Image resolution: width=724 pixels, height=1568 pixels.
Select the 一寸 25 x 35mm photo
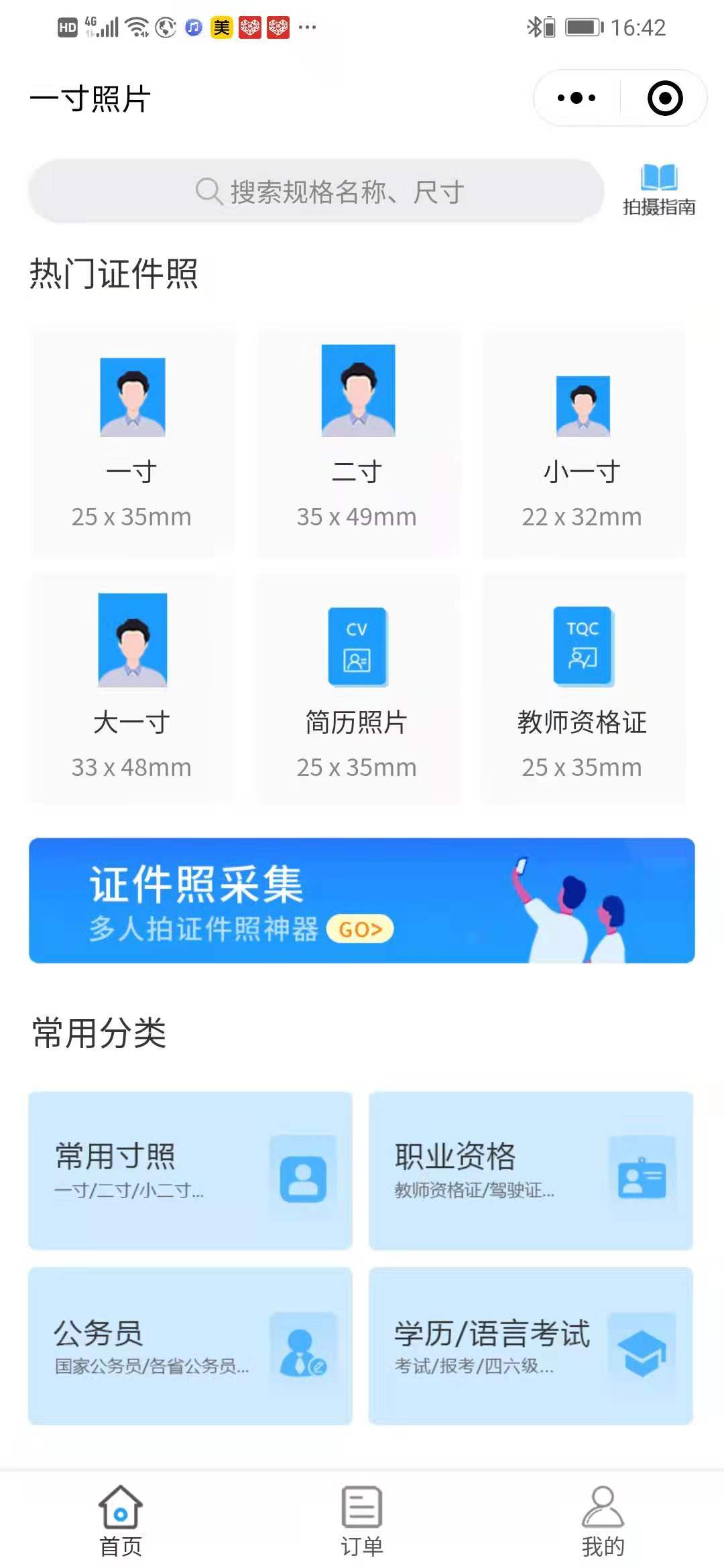(132, 444)
